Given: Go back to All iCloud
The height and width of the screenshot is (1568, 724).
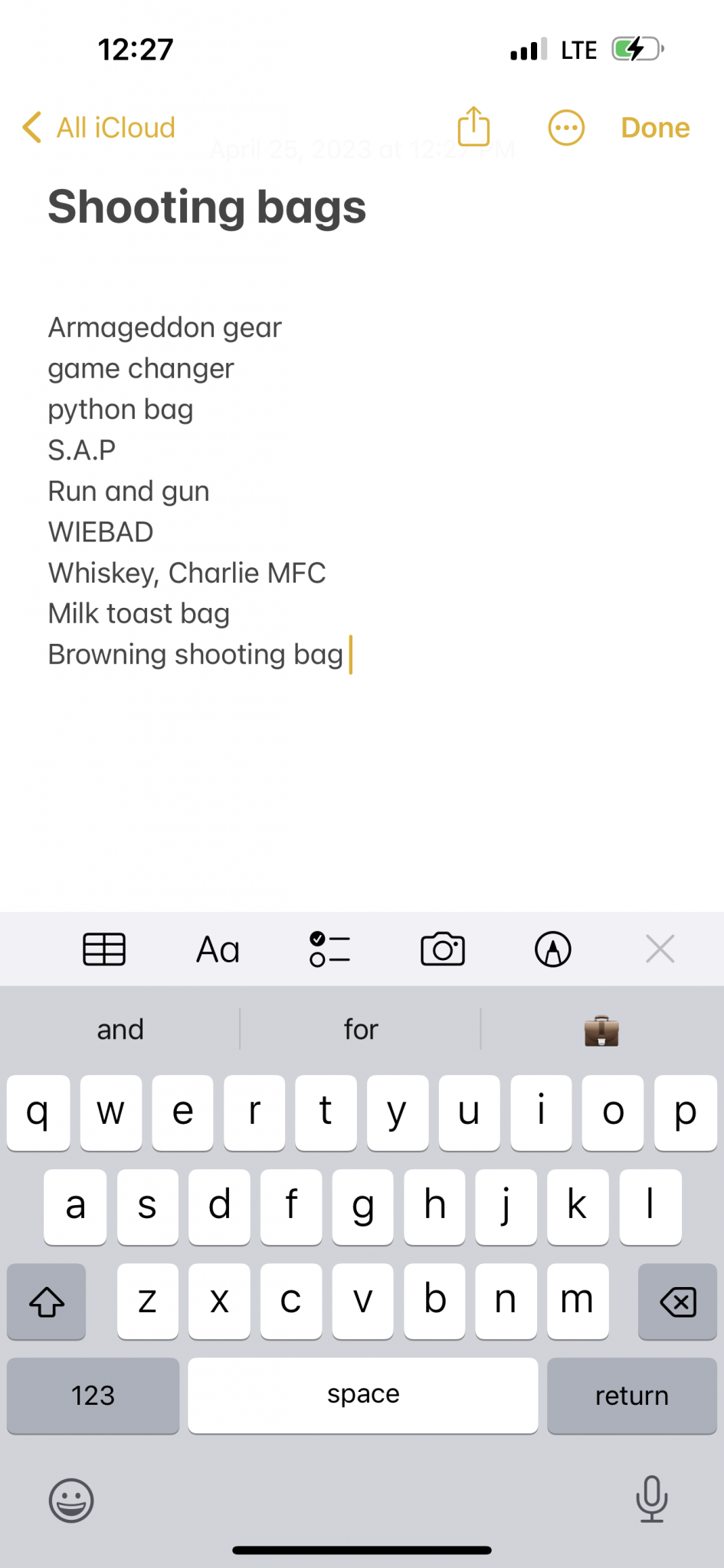Looking at the screenshot, I should [100, 128].
